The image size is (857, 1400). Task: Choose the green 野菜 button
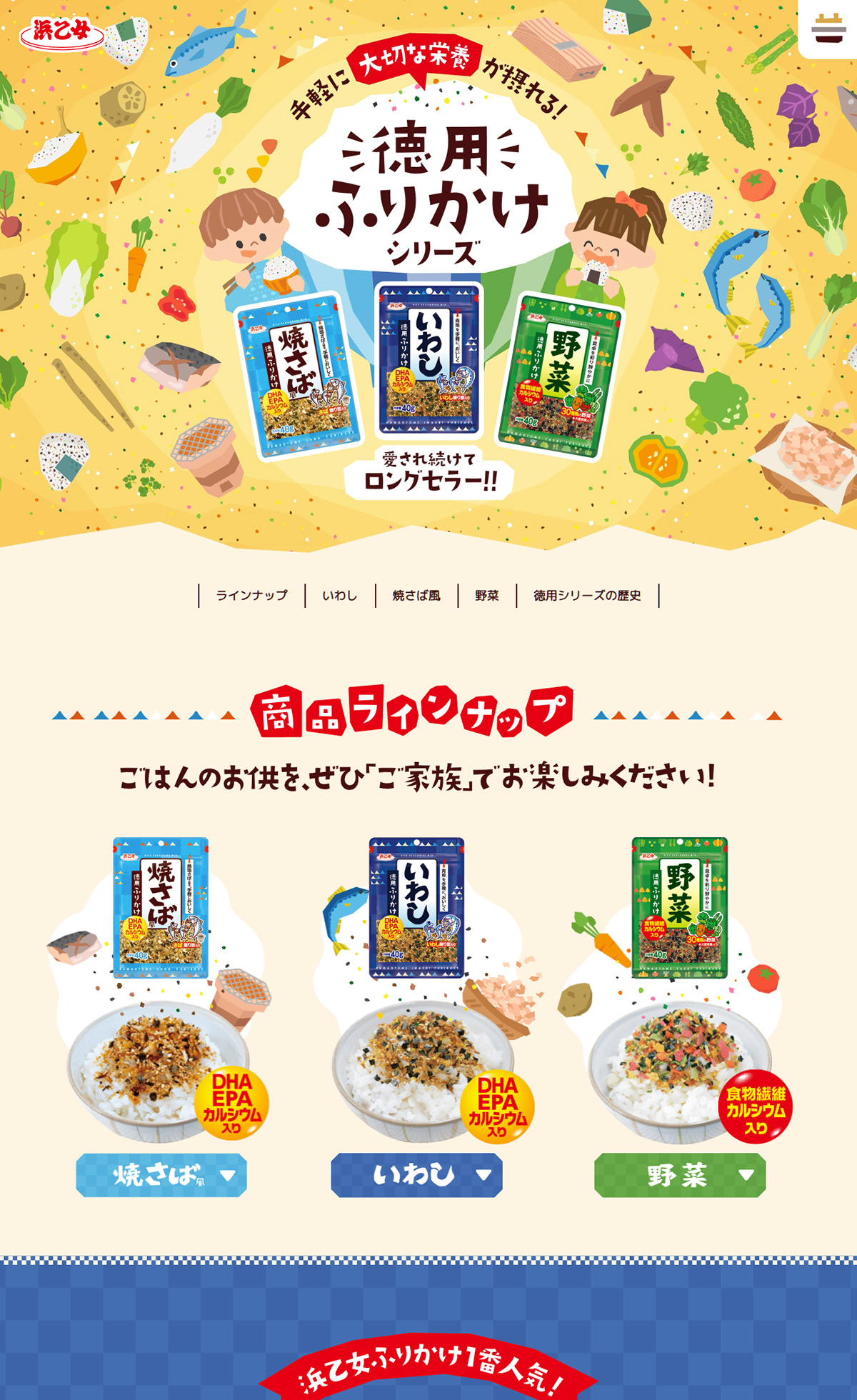679,1175
